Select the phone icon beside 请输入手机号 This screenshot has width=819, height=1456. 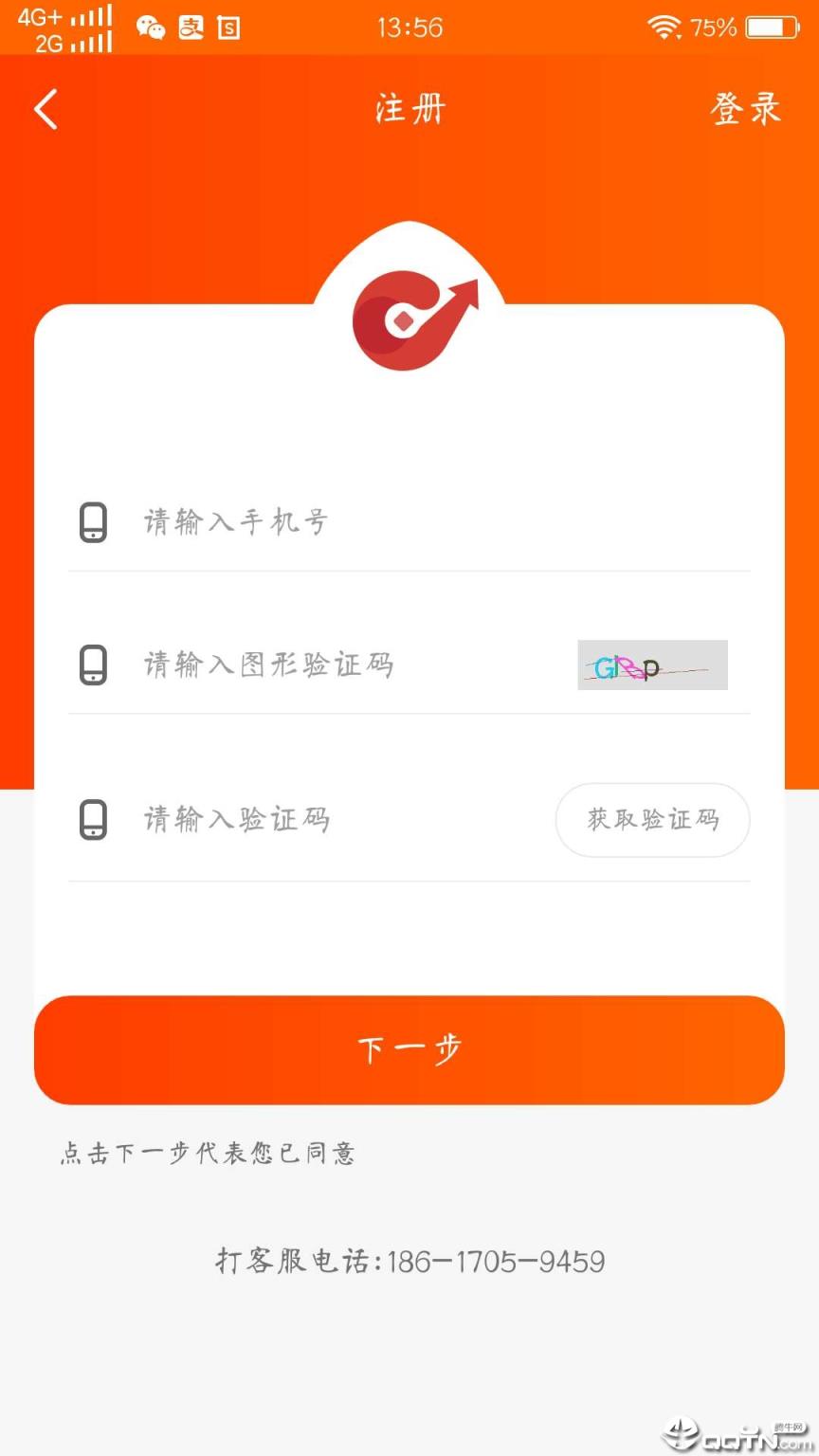(93, 522)
